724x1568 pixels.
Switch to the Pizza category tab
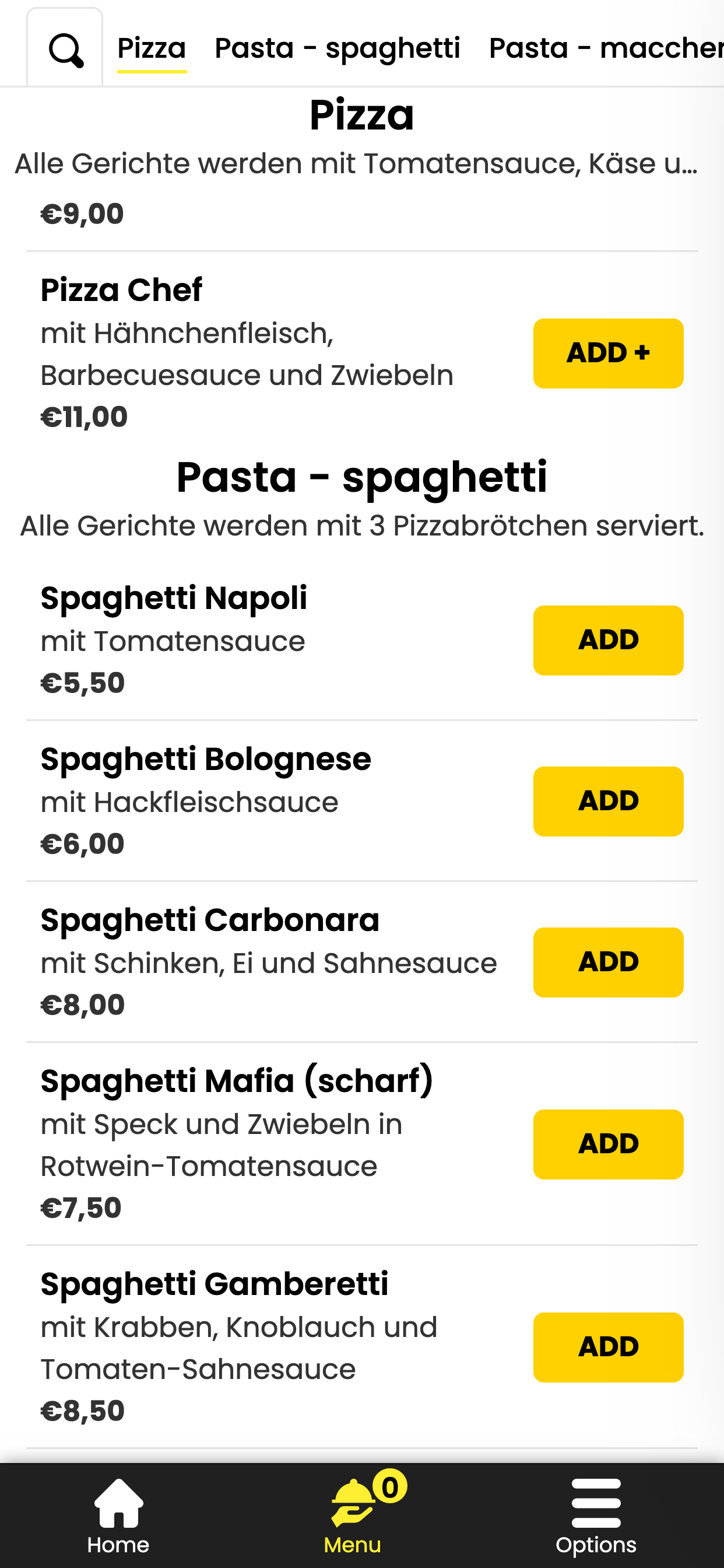tap(152, 48)
